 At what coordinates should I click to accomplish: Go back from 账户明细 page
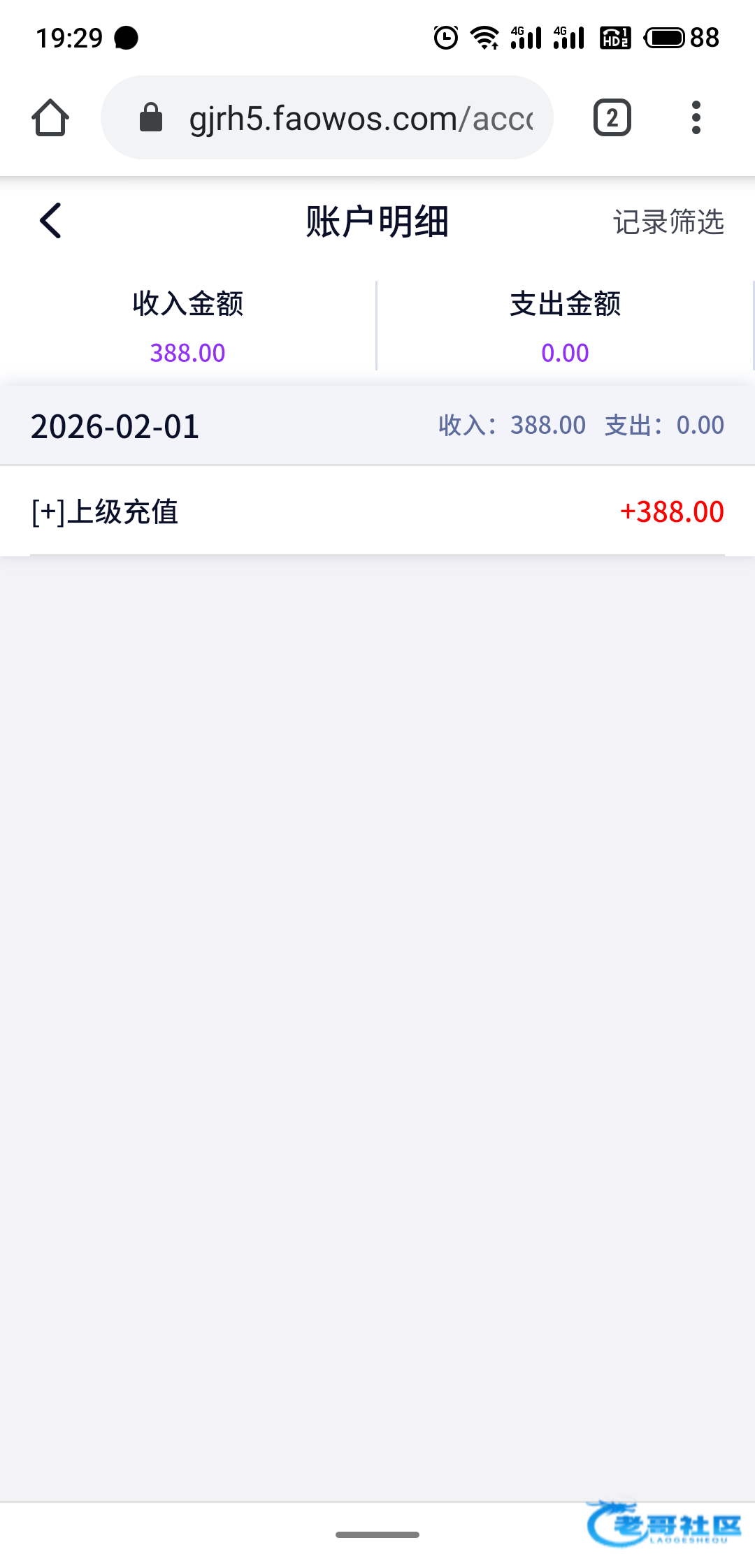tap(50, 222)
